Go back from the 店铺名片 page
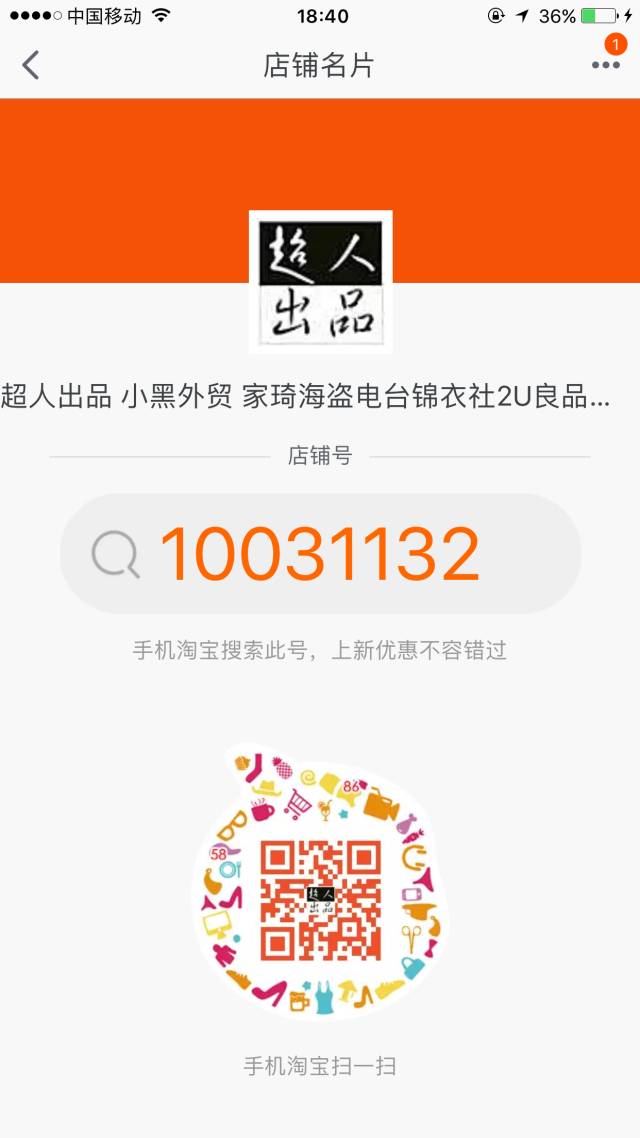The height and width of the screenshot is (1138, 640). click(31, 66)
